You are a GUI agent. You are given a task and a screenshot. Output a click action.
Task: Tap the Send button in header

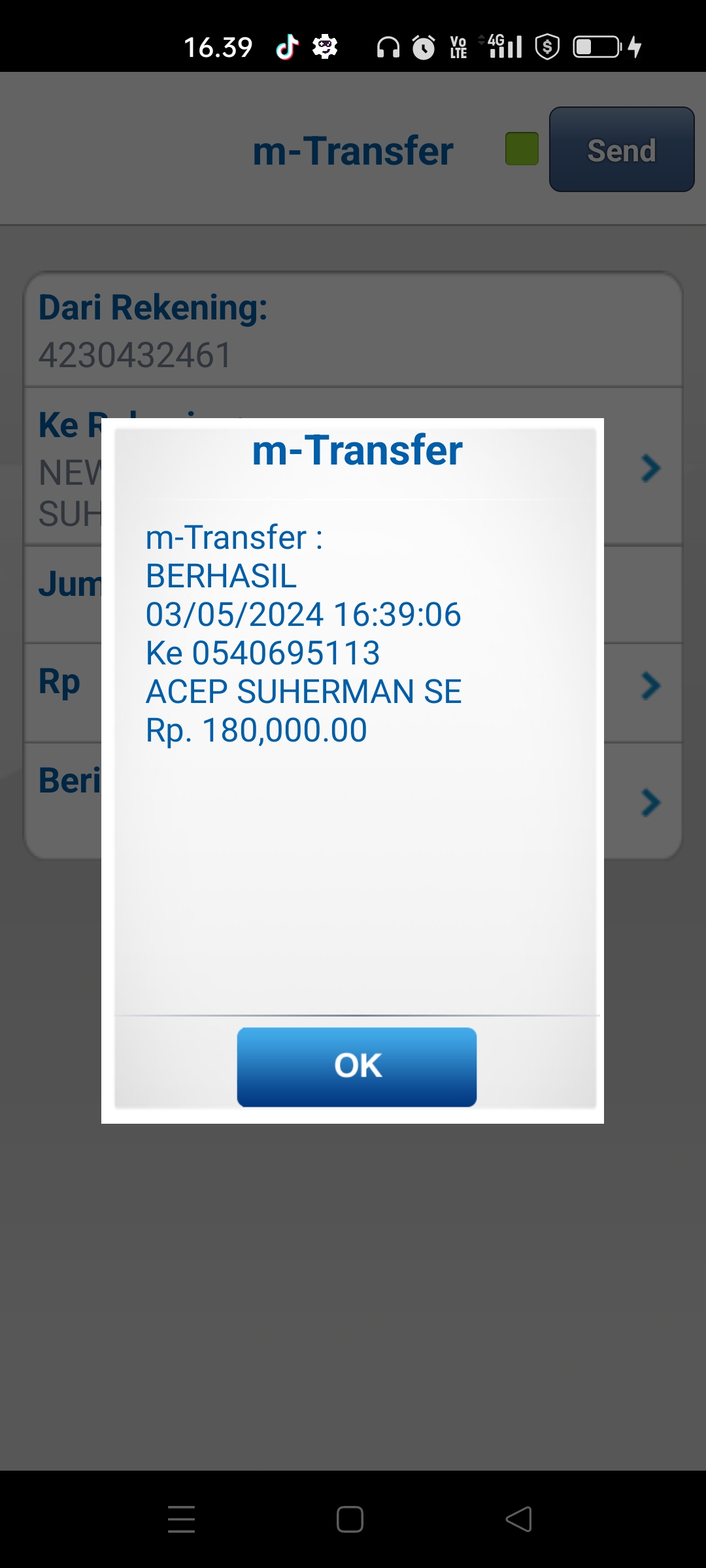(622, 150)
